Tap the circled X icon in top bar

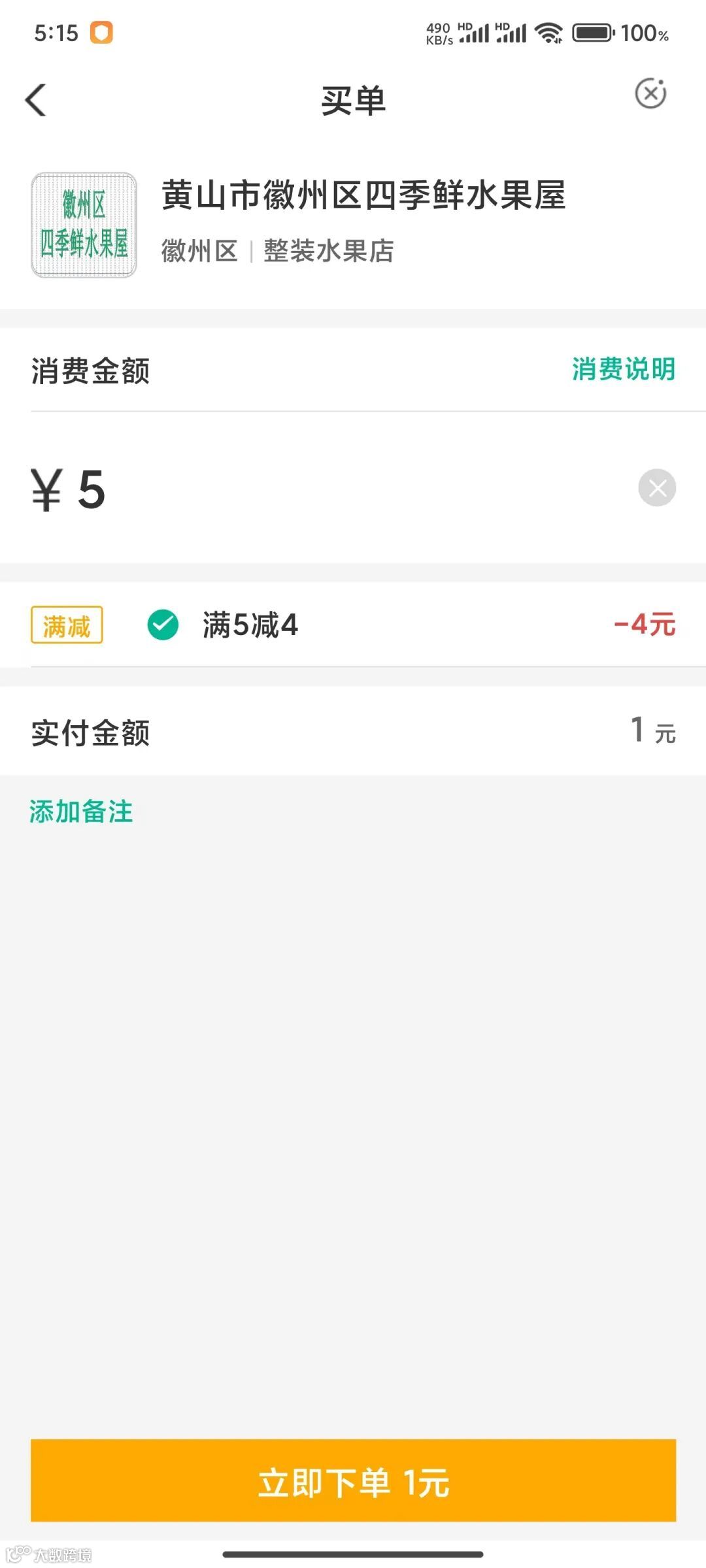tap(650, 93)
